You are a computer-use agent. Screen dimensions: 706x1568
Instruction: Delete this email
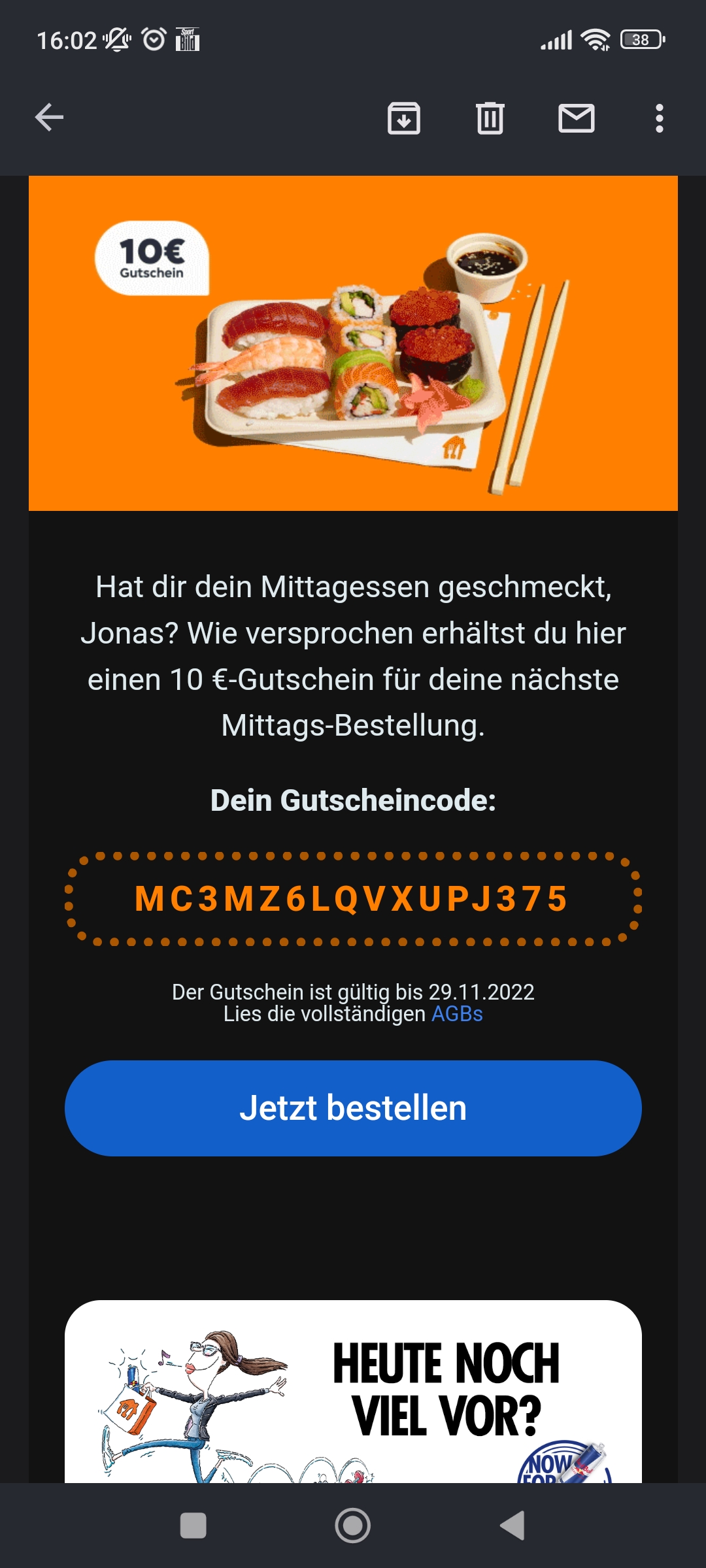pos(490,118)
